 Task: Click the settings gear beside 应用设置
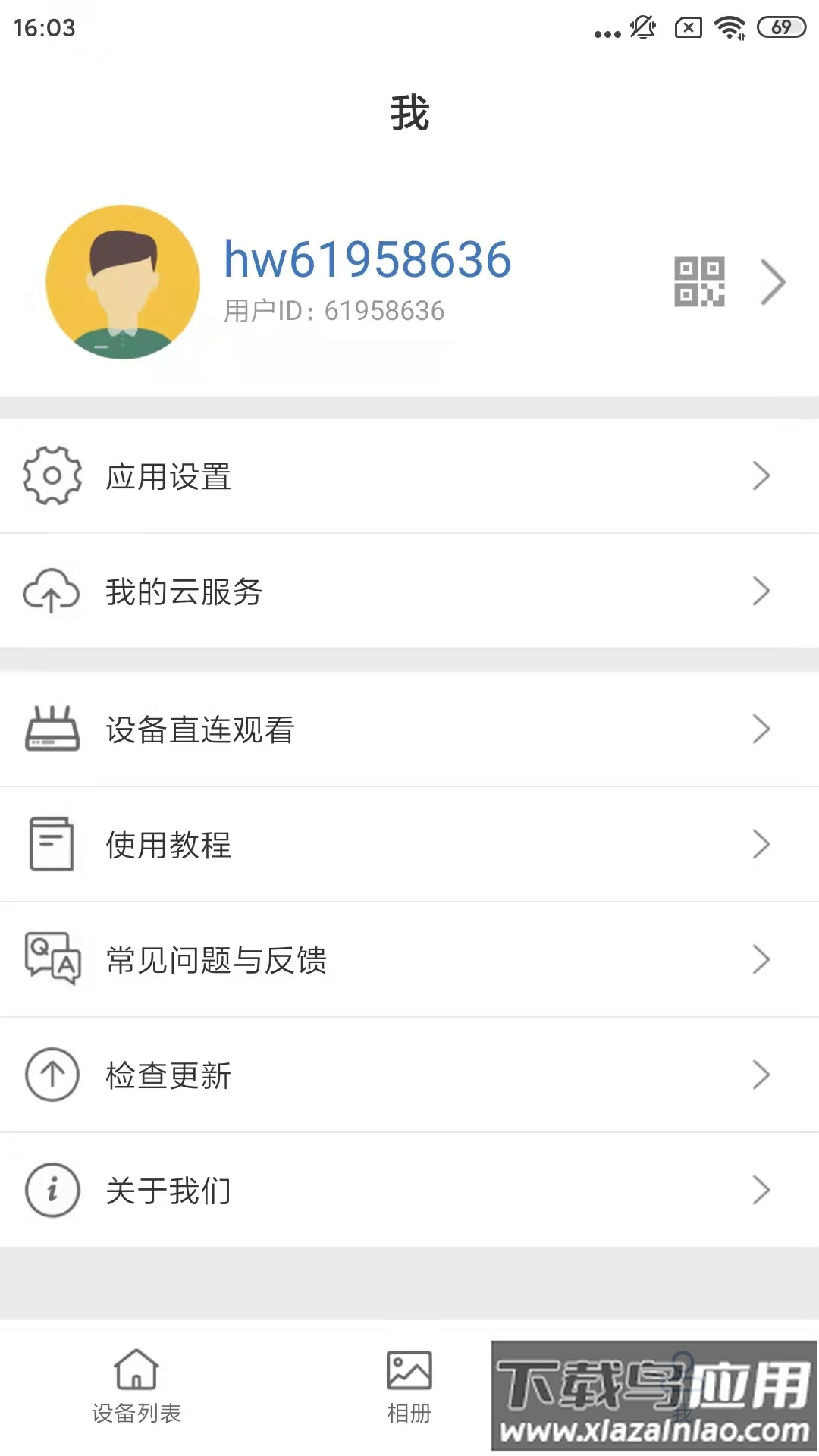[x=51, y=476]
